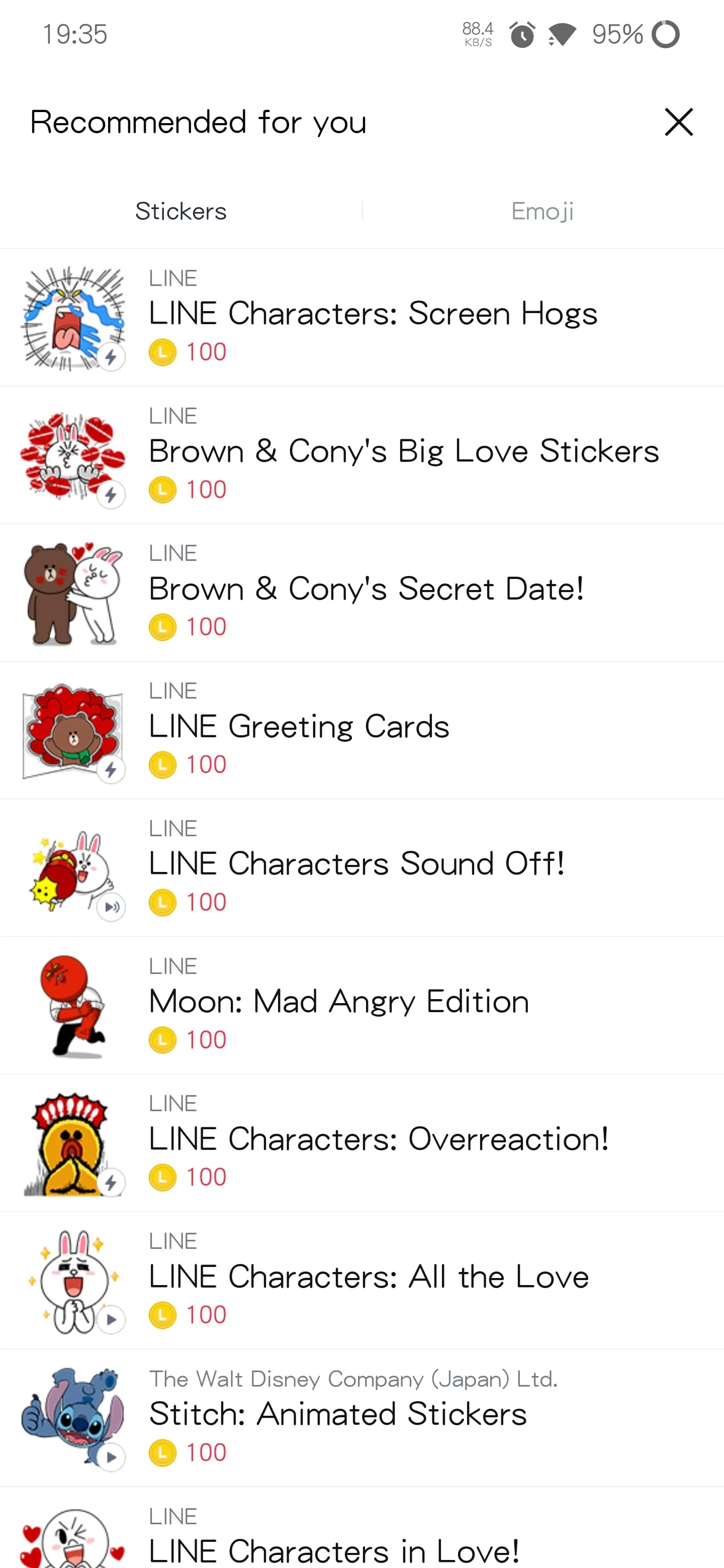View Stitch: Animated Stickers by Disney
Screen dimensions: 724x1568
point(337,1415)
